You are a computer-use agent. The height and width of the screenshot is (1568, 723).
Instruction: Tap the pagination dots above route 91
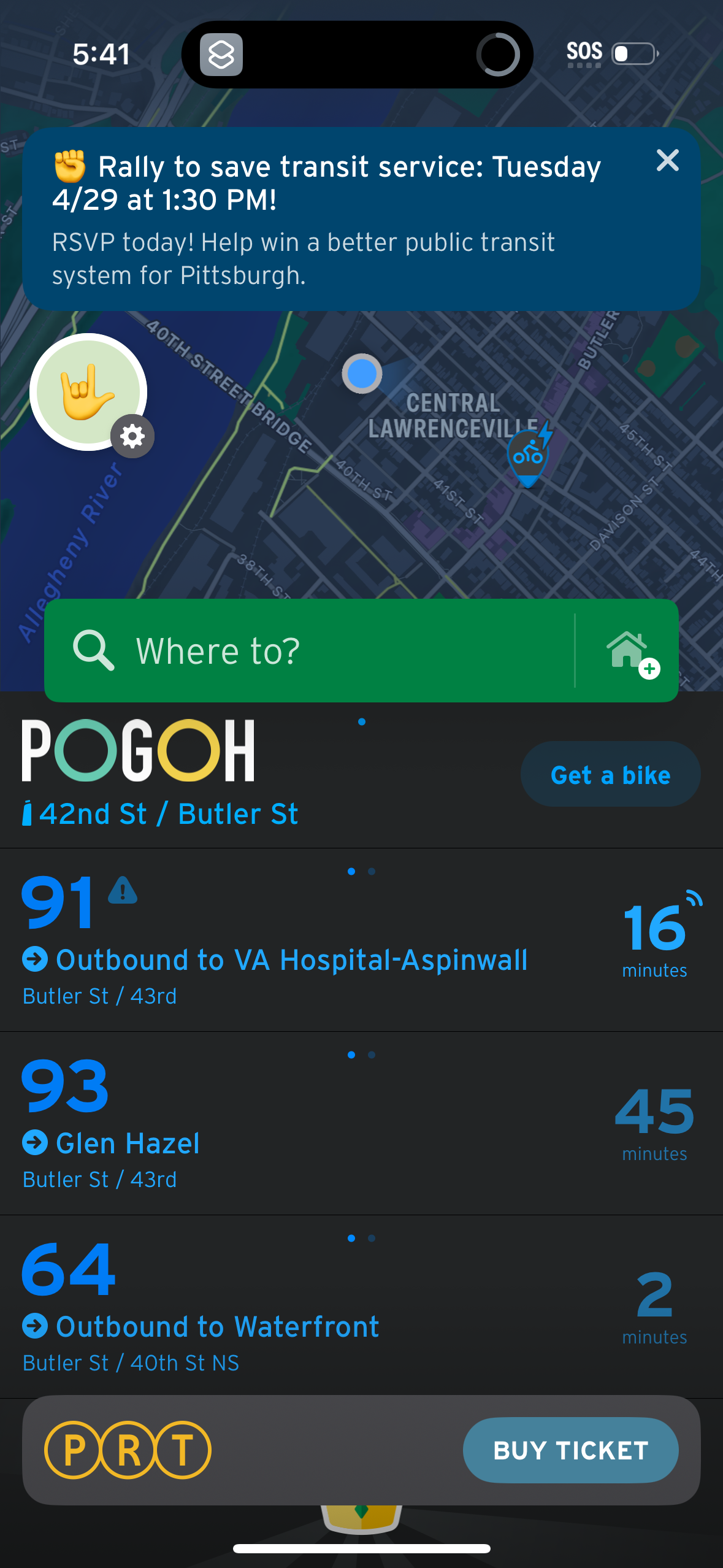(x=362, y=871)
